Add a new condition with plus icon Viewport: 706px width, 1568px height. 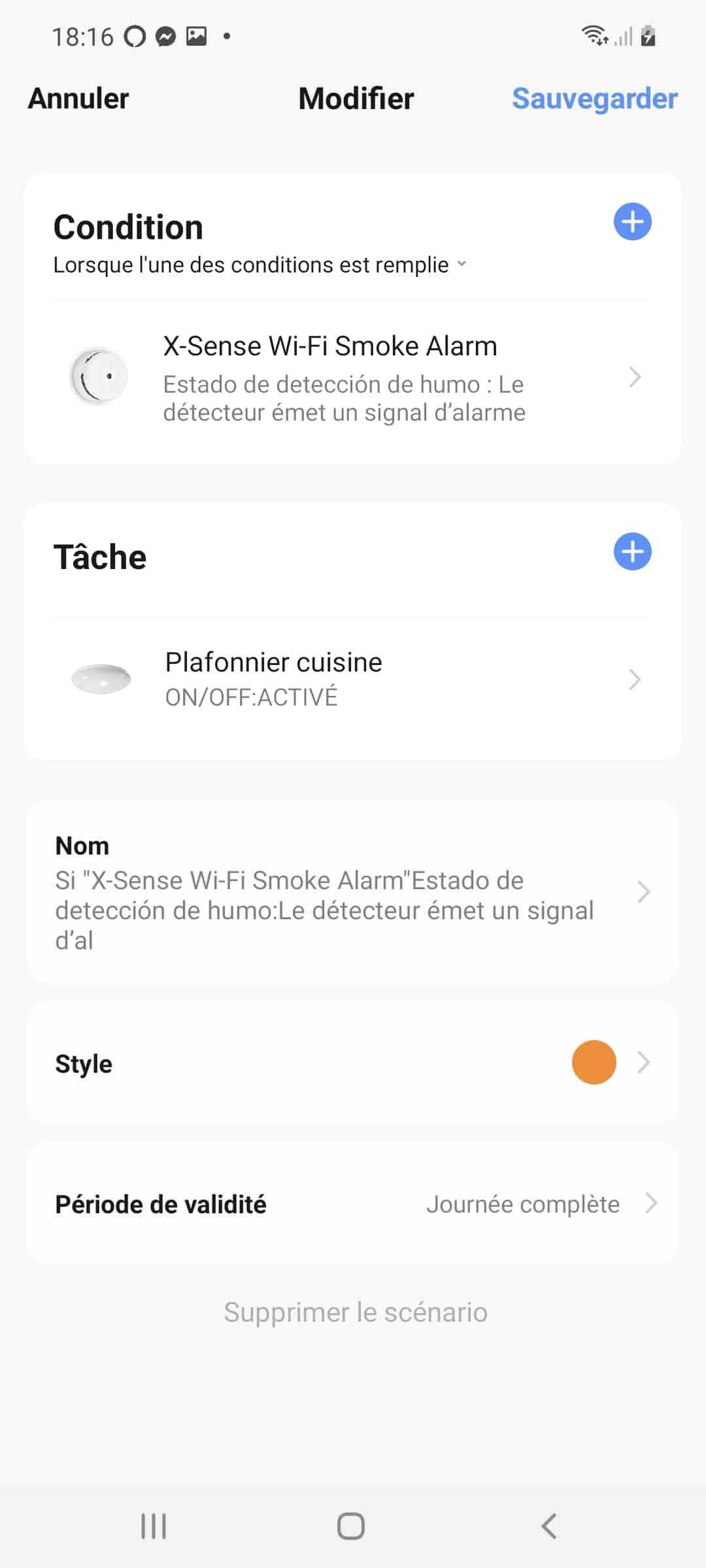point(632,222)
